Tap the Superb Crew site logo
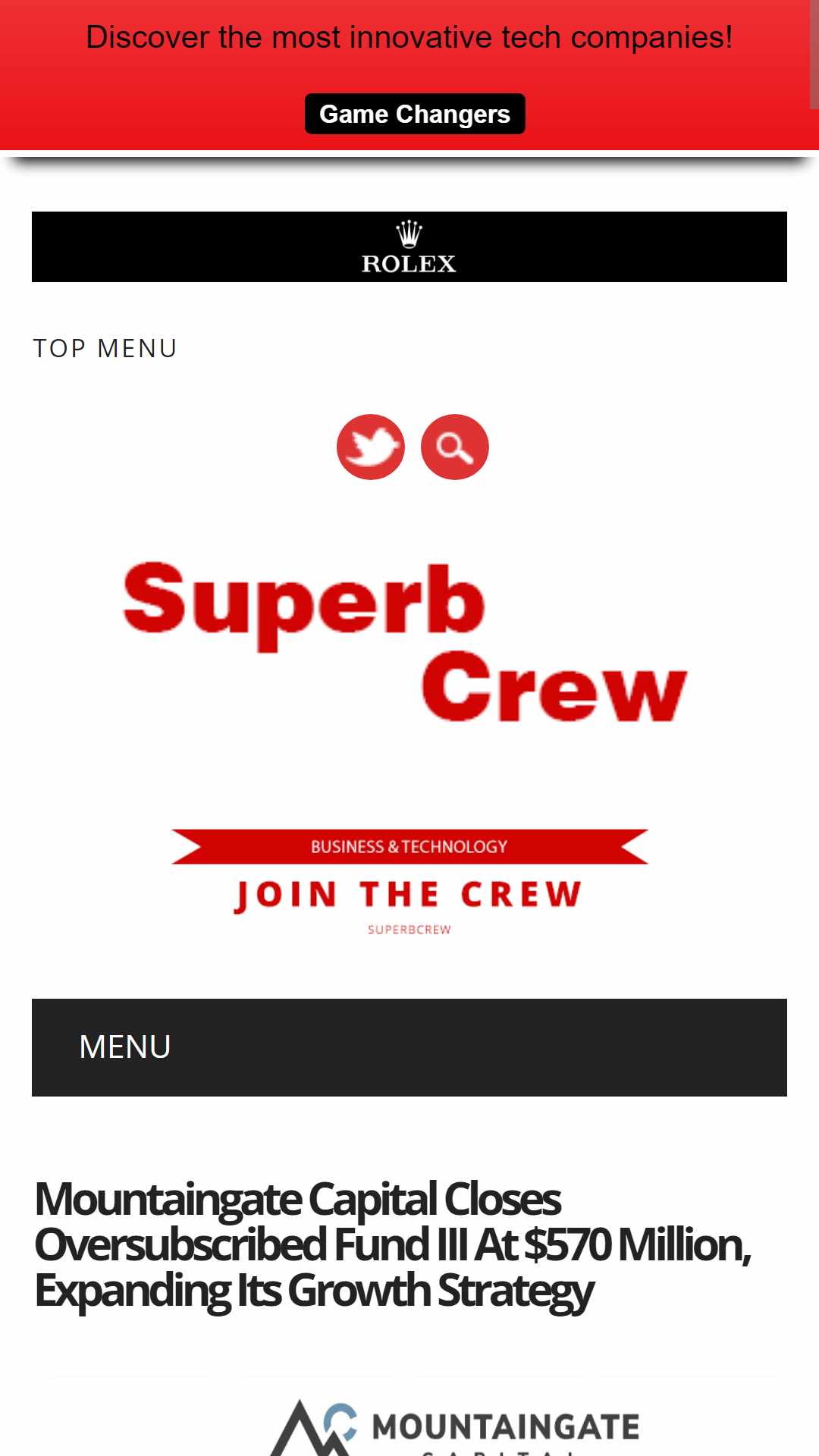819x1456 pixels. [406, 643]
